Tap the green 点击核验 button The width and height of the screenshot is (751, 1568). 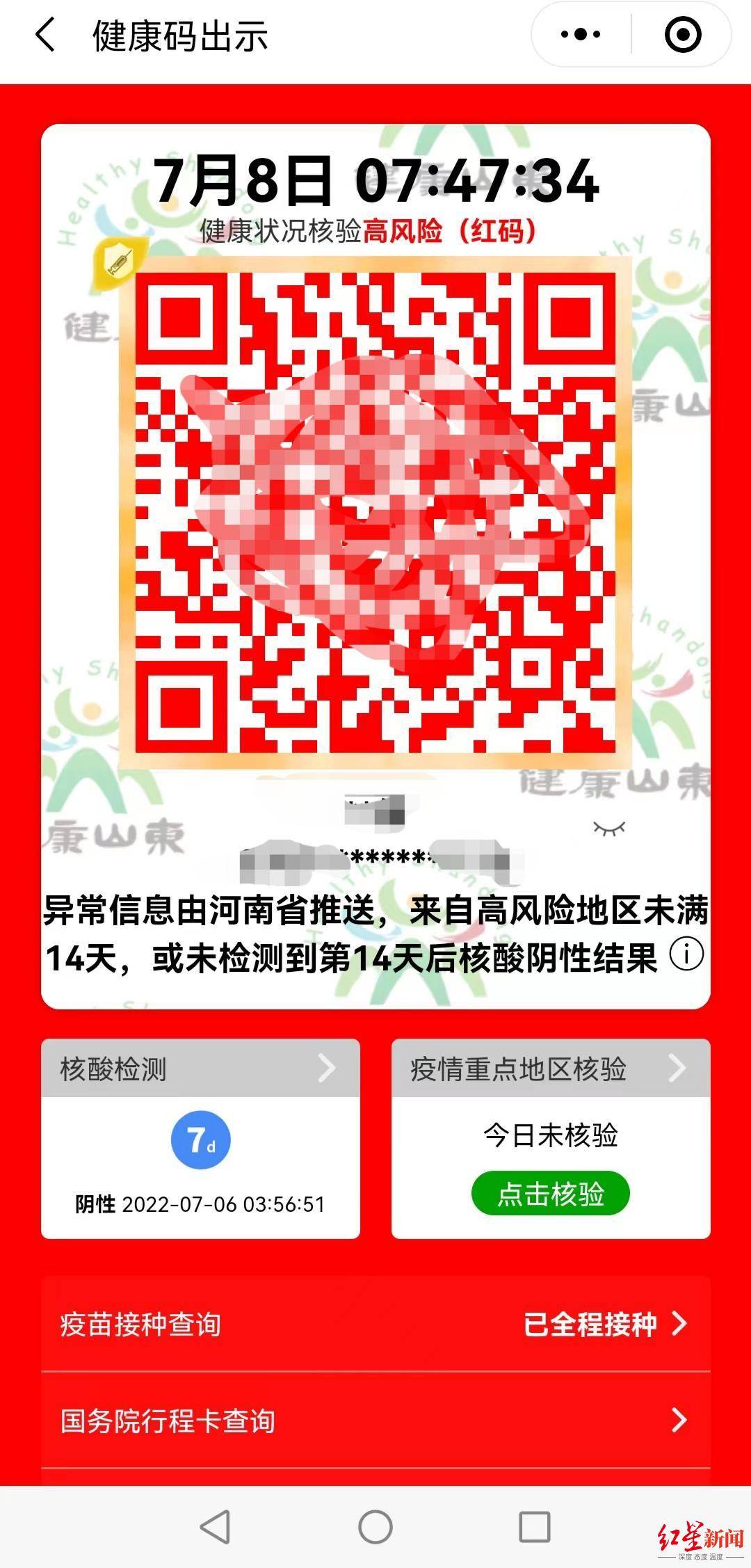[551, 1194]
